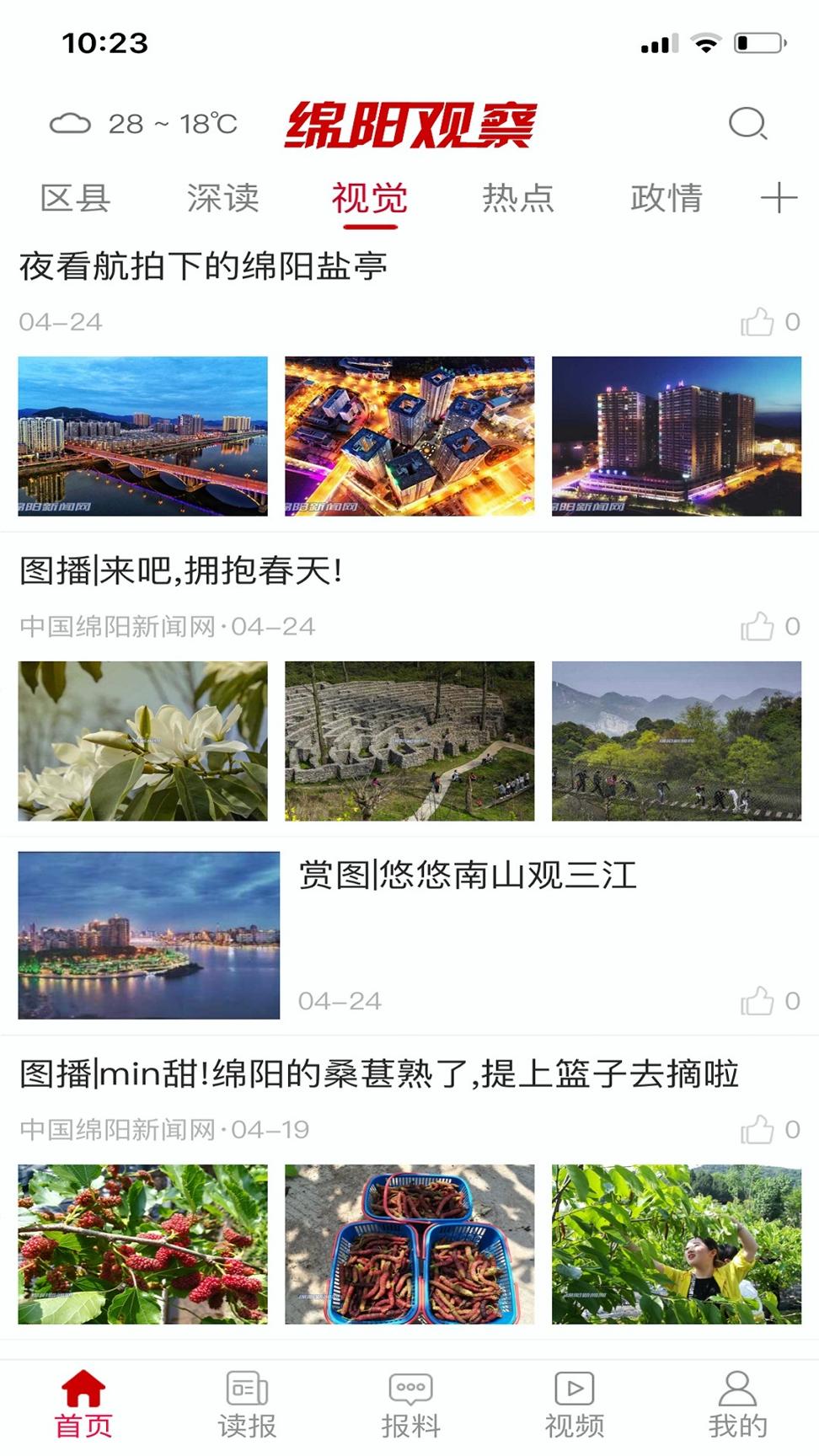Select the 热点 tab
819x1456 pixels.
(x=518, y=198)
